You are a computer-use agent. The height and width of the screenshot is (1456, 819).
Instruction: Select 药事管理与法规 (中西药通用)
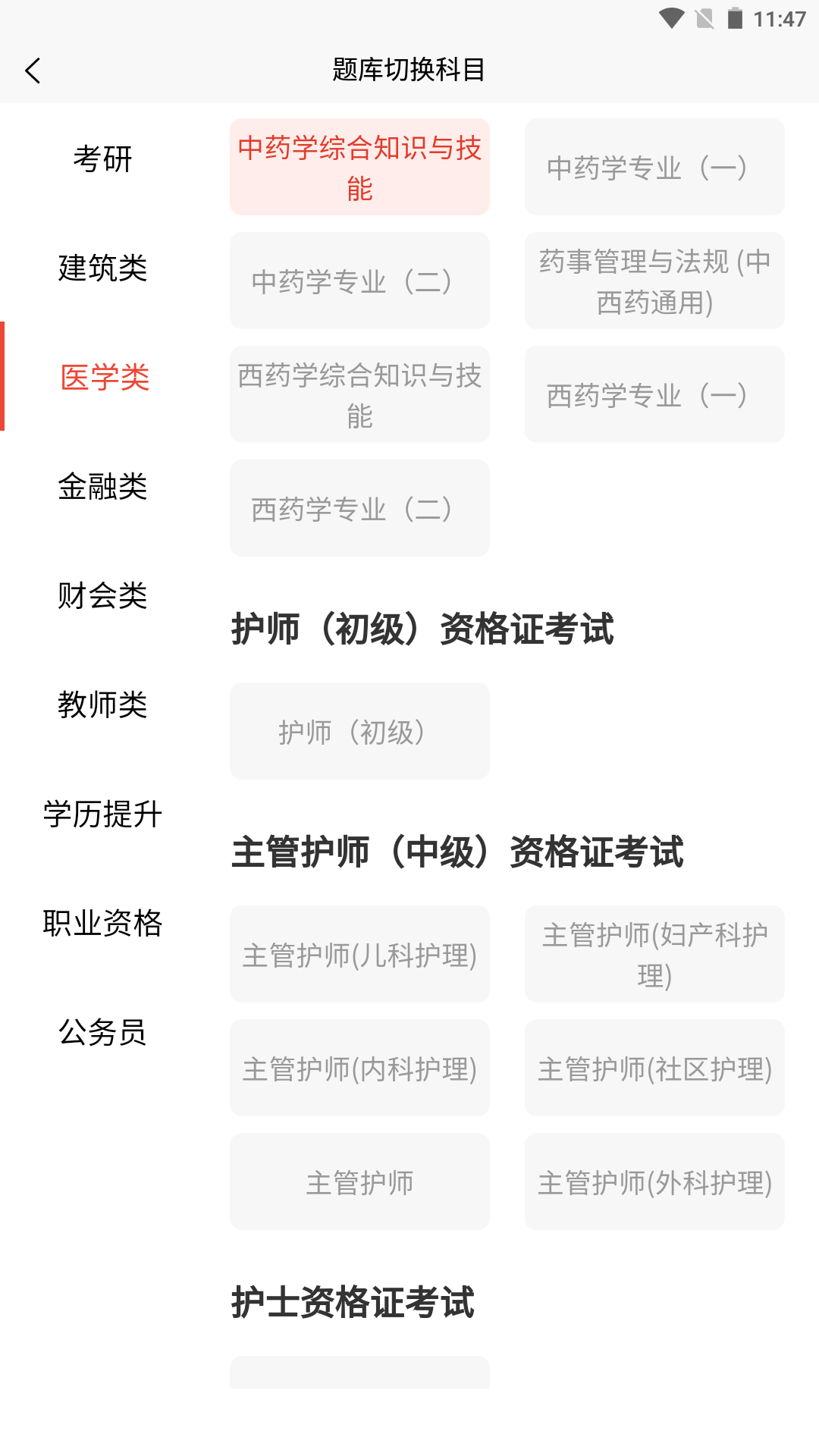coord(654,281)
